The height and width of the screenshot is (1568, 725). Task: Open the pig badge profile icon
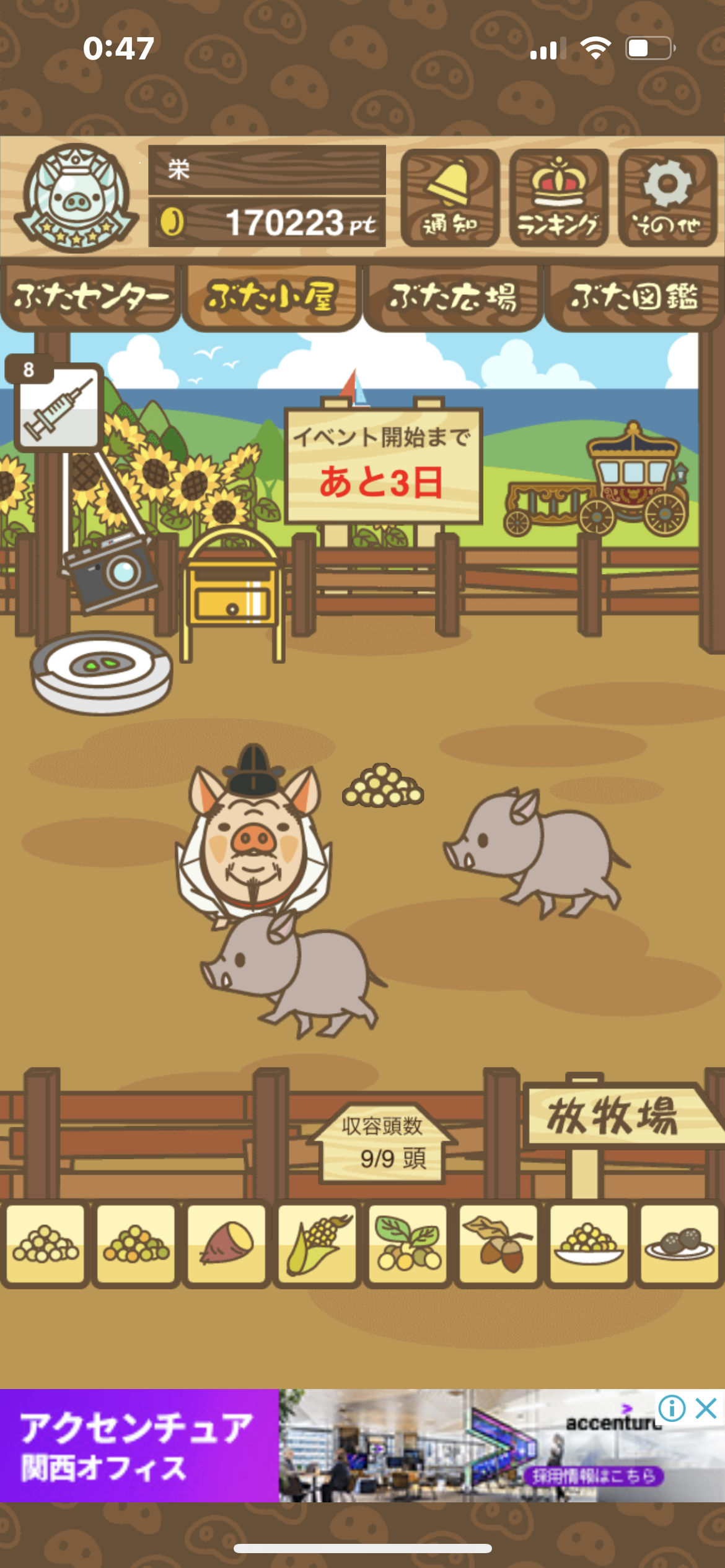click(76, 198)
